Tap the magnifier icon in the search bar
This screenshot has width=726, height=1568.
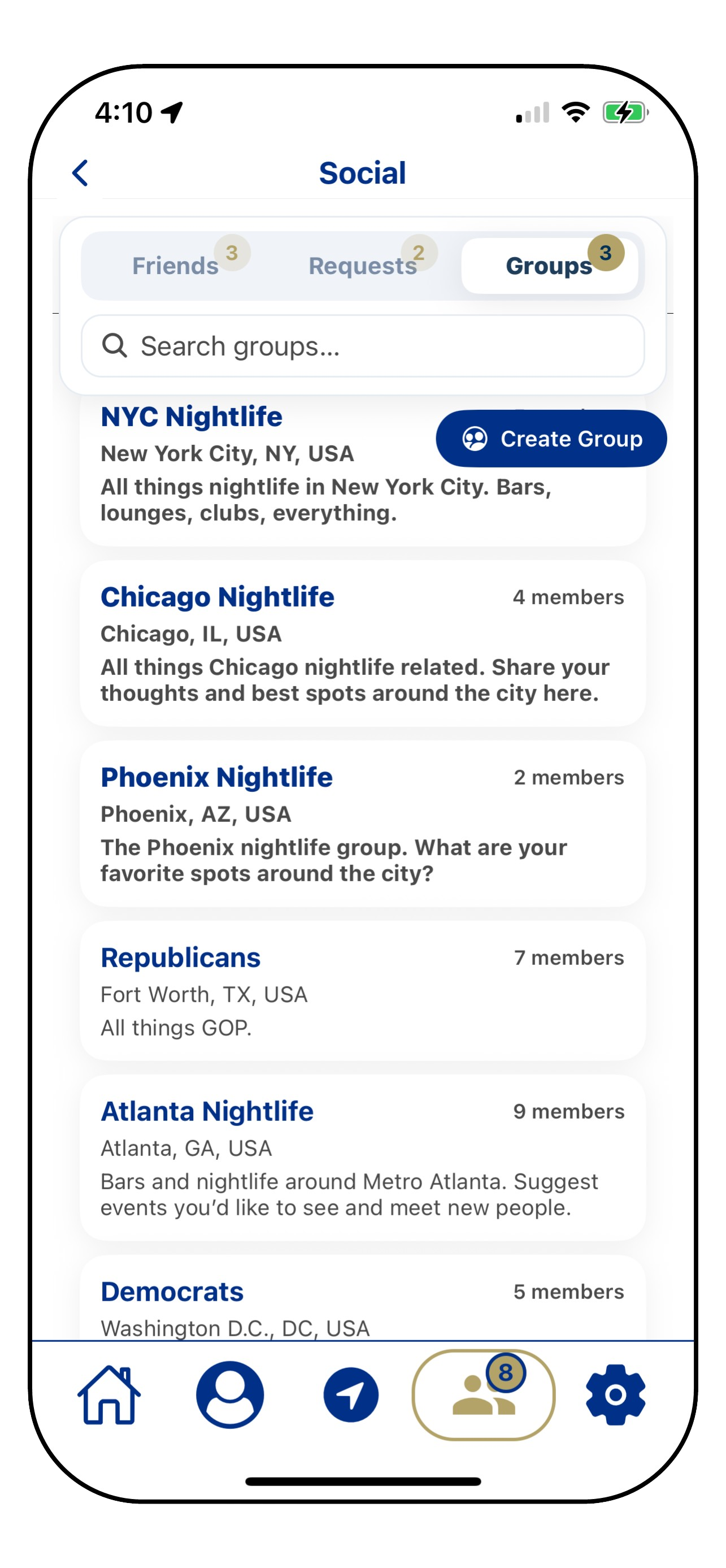[x=115, y=346]
